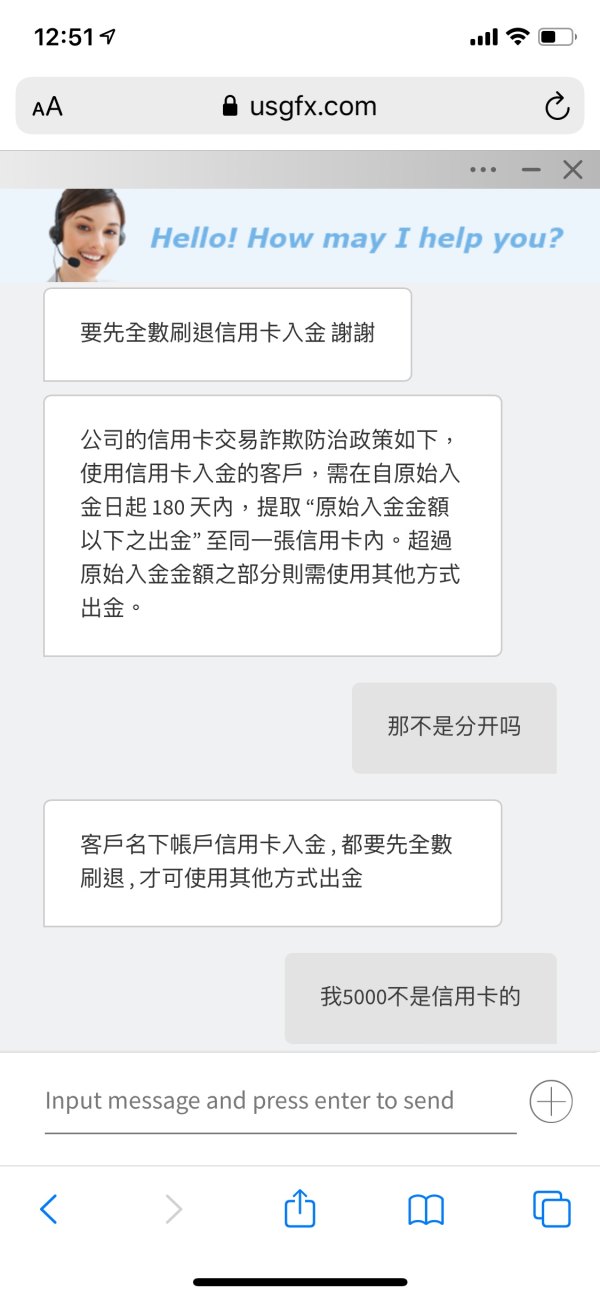600x1299 pixels.
Task: Open the chat options three-dot menu
Action: 483,170
